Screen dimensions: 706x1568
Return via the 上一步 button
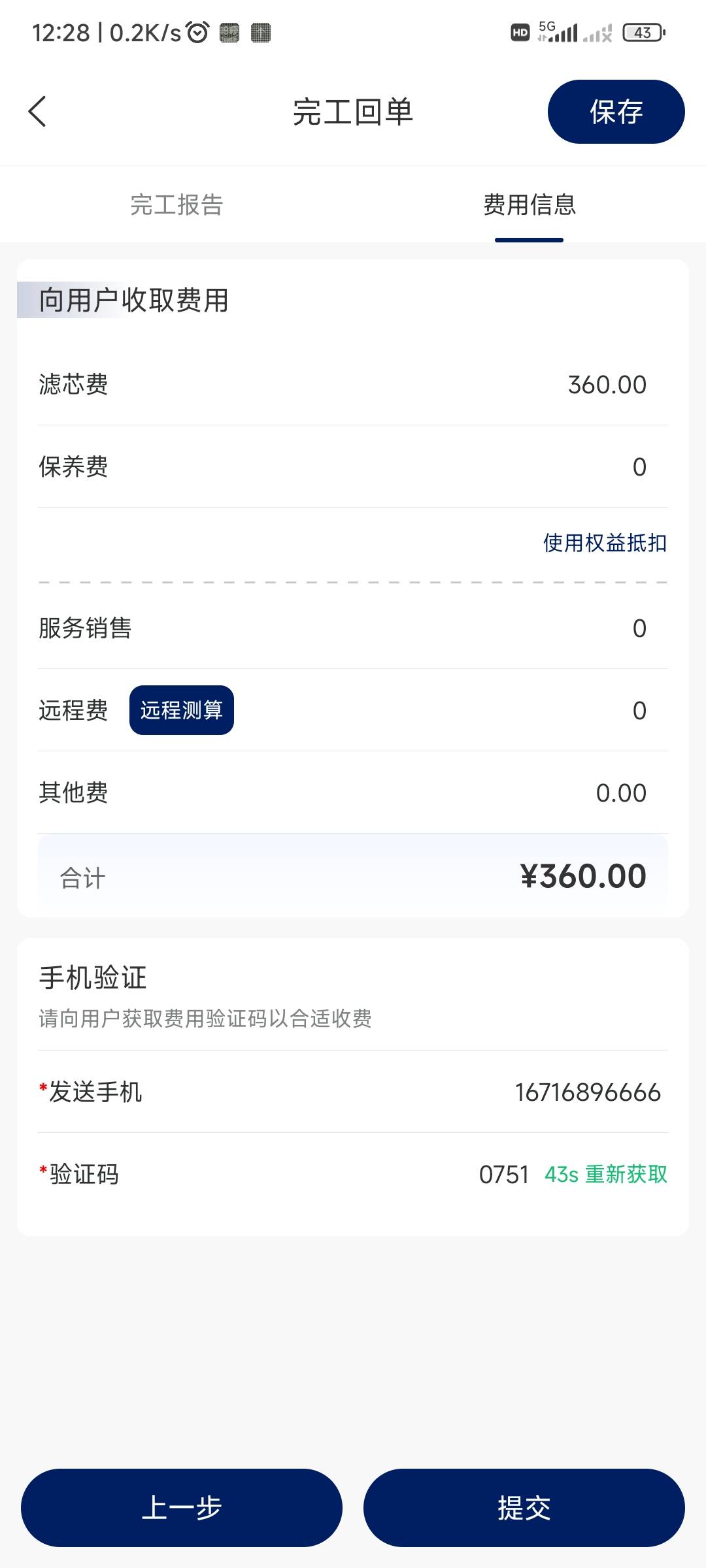pos(182,1507)
